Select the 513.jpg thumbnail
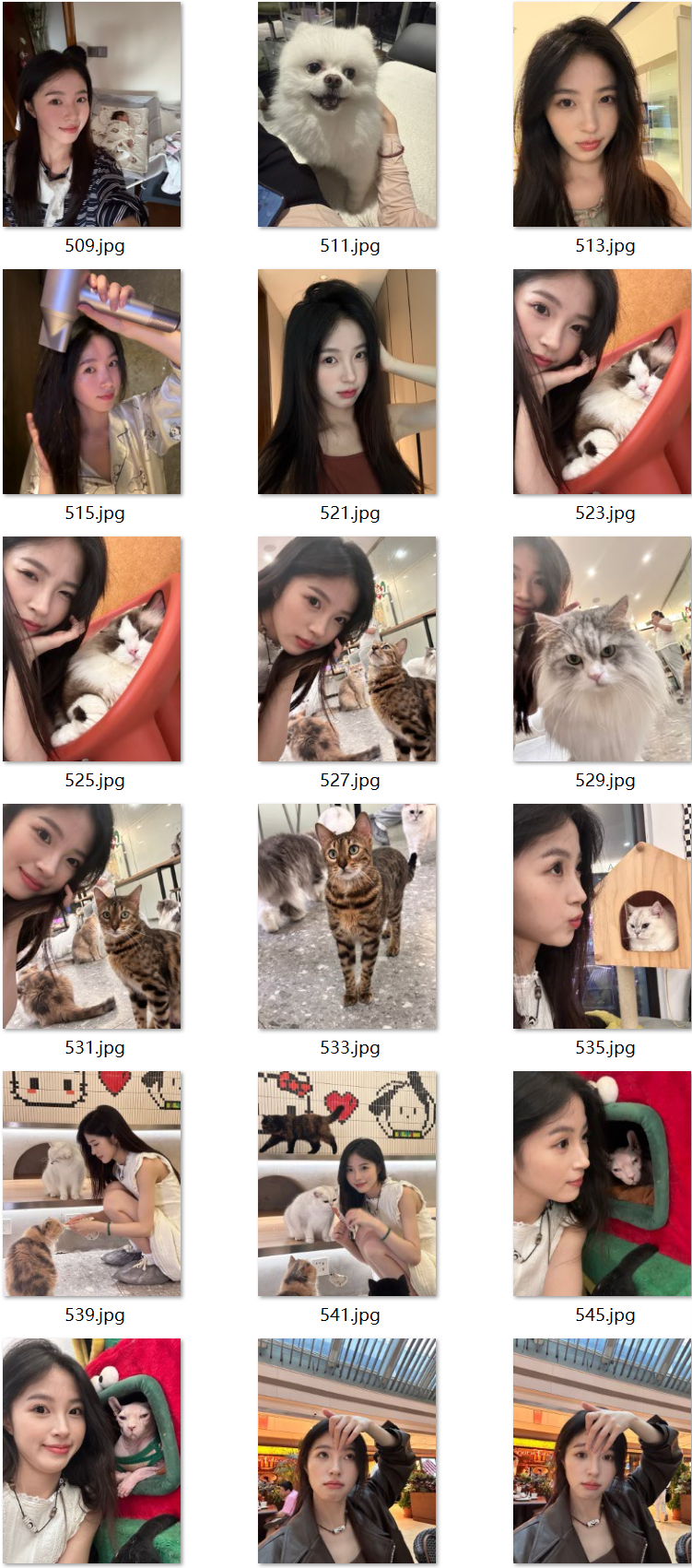This screenshot has height=1568, width=692. 602,115
